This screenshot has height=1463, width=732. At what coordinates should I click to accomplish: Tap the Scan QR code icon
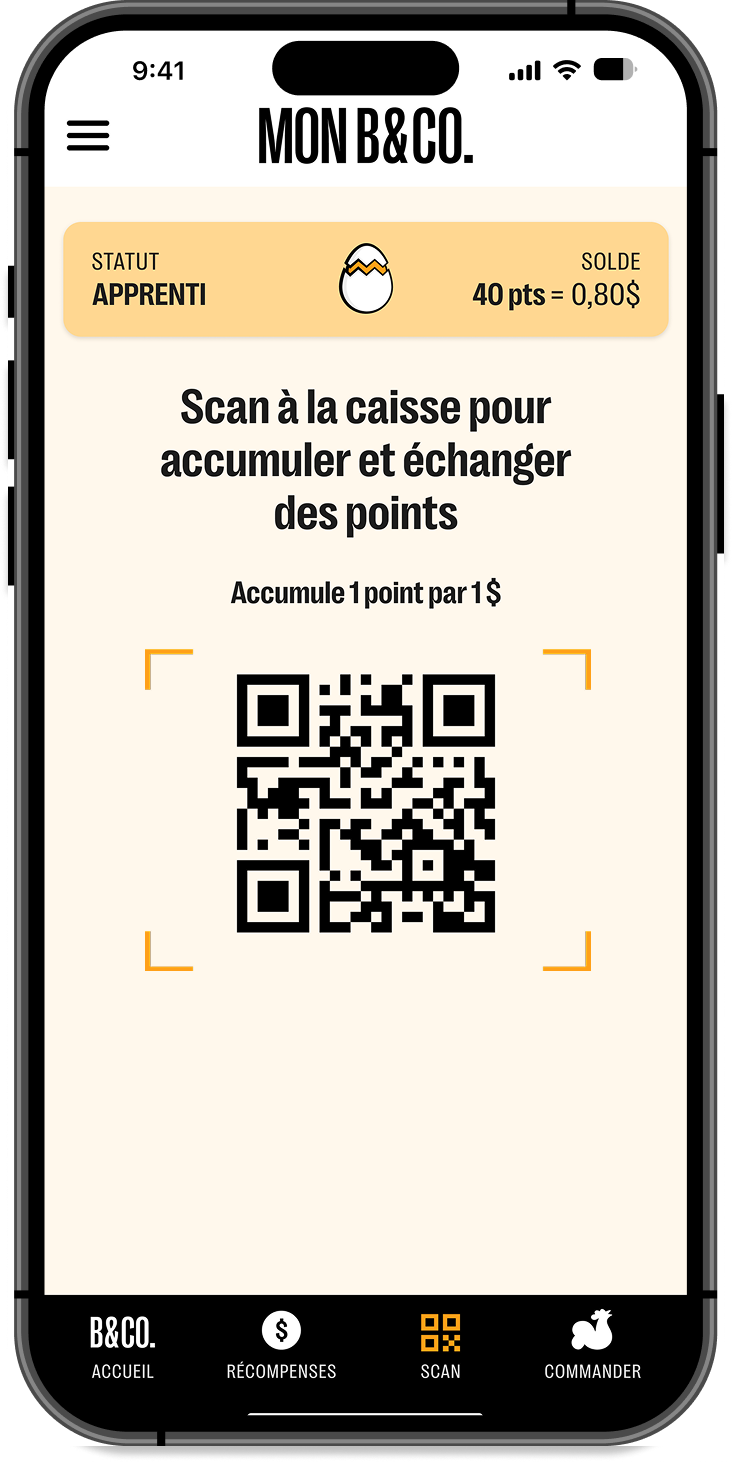coord(440,1330)
